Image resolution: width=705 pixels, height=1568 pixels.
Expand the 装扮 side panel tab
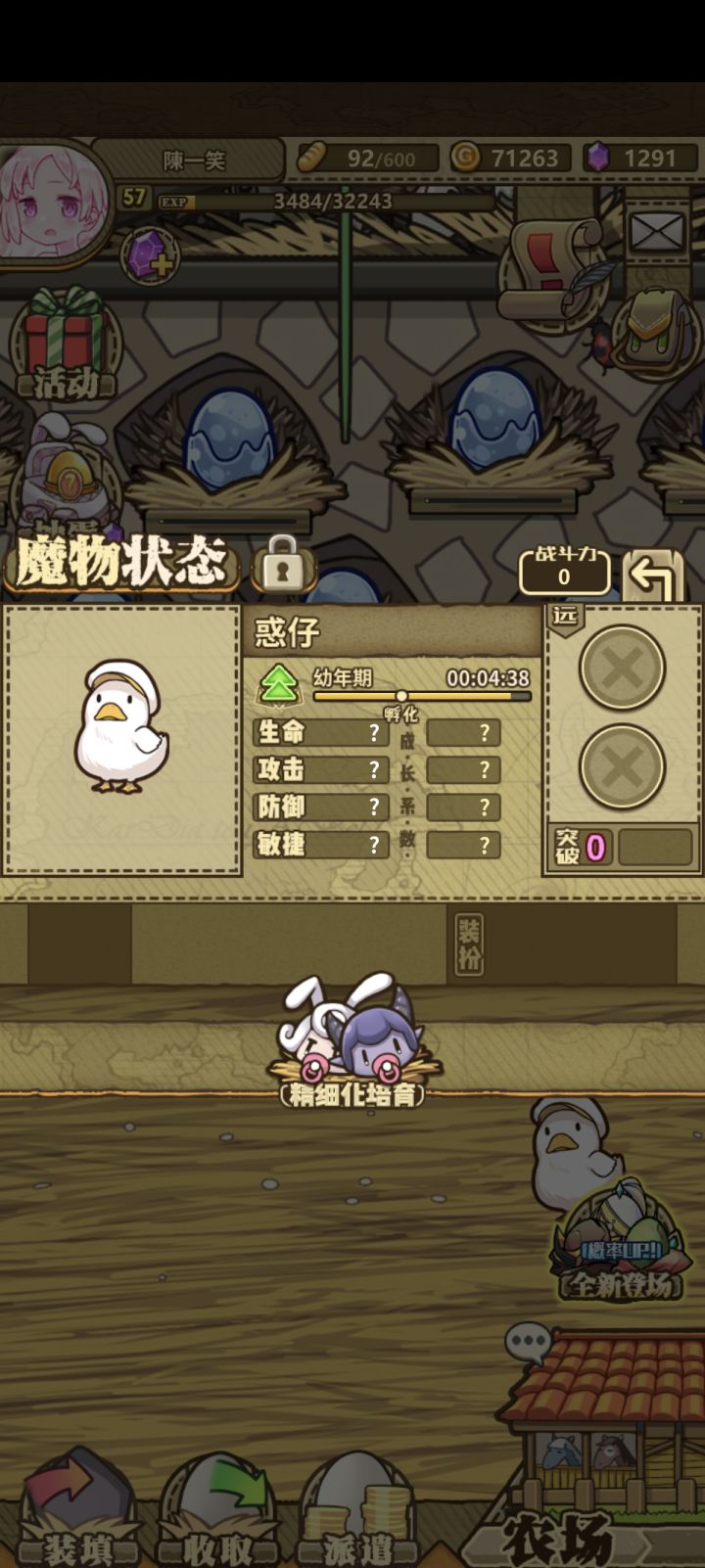(472, 945)
